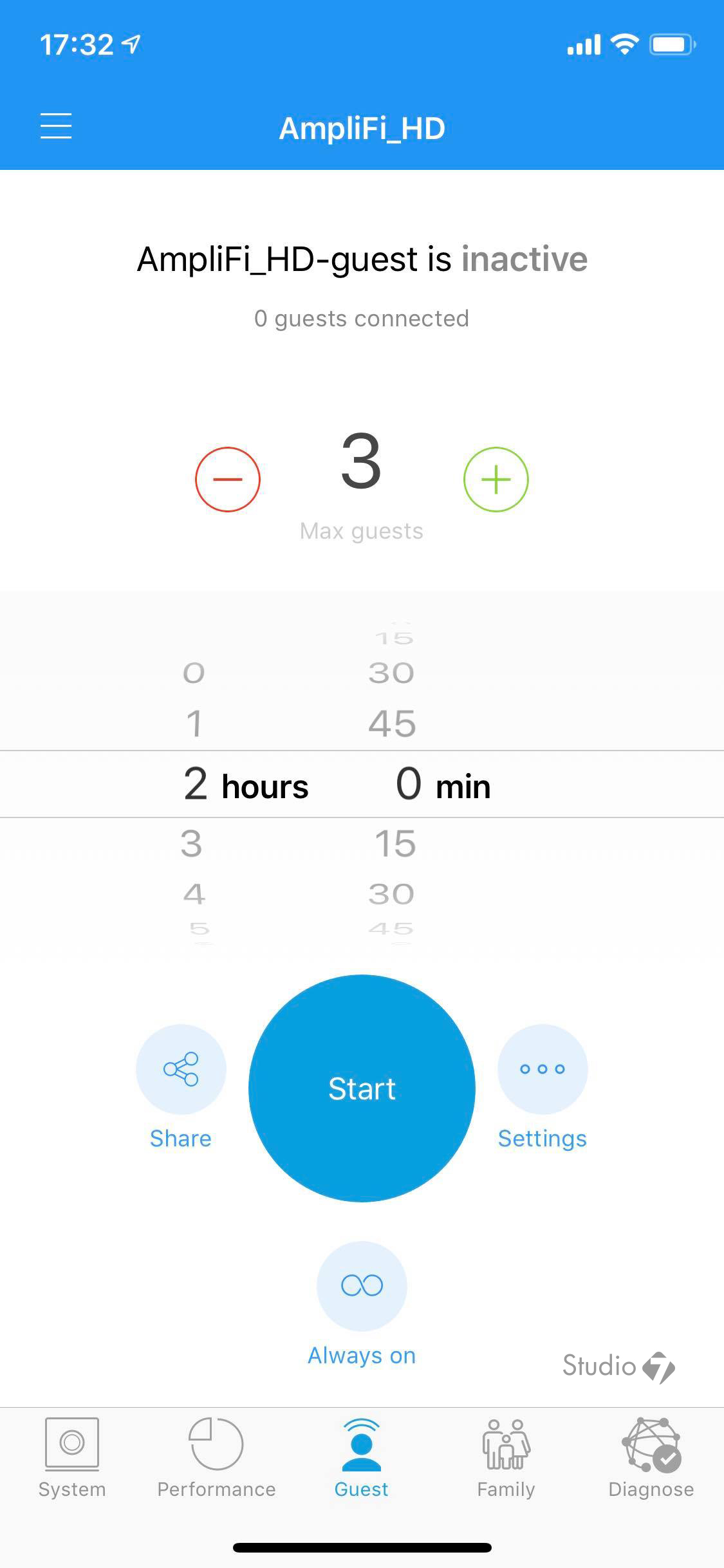This screenshot has width=724, height=1568.
Task: Set guest network to Always on
Action: [x=362, y=1286]
